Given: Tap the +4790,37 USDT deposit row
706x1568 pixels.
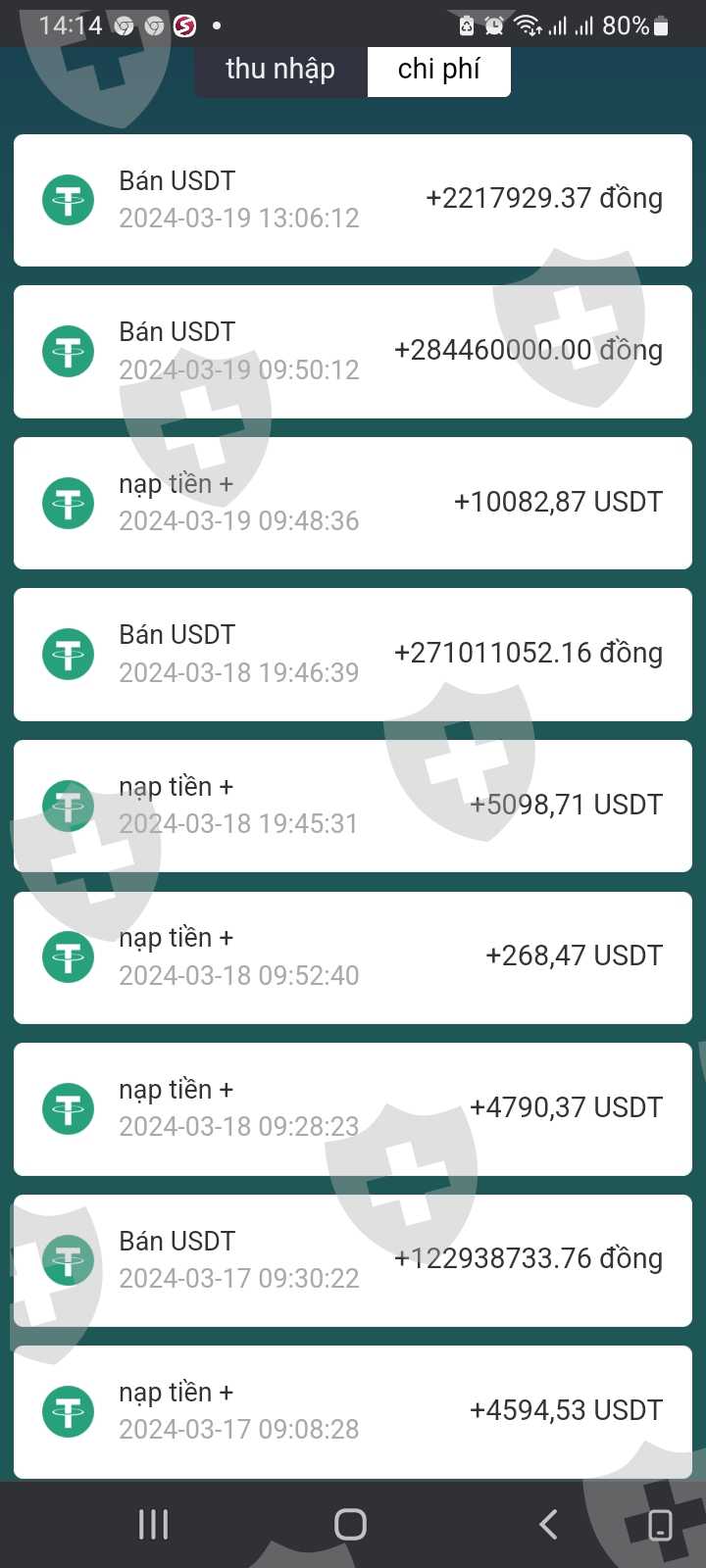Looking at the screenshot, I should click(352, 1108).
